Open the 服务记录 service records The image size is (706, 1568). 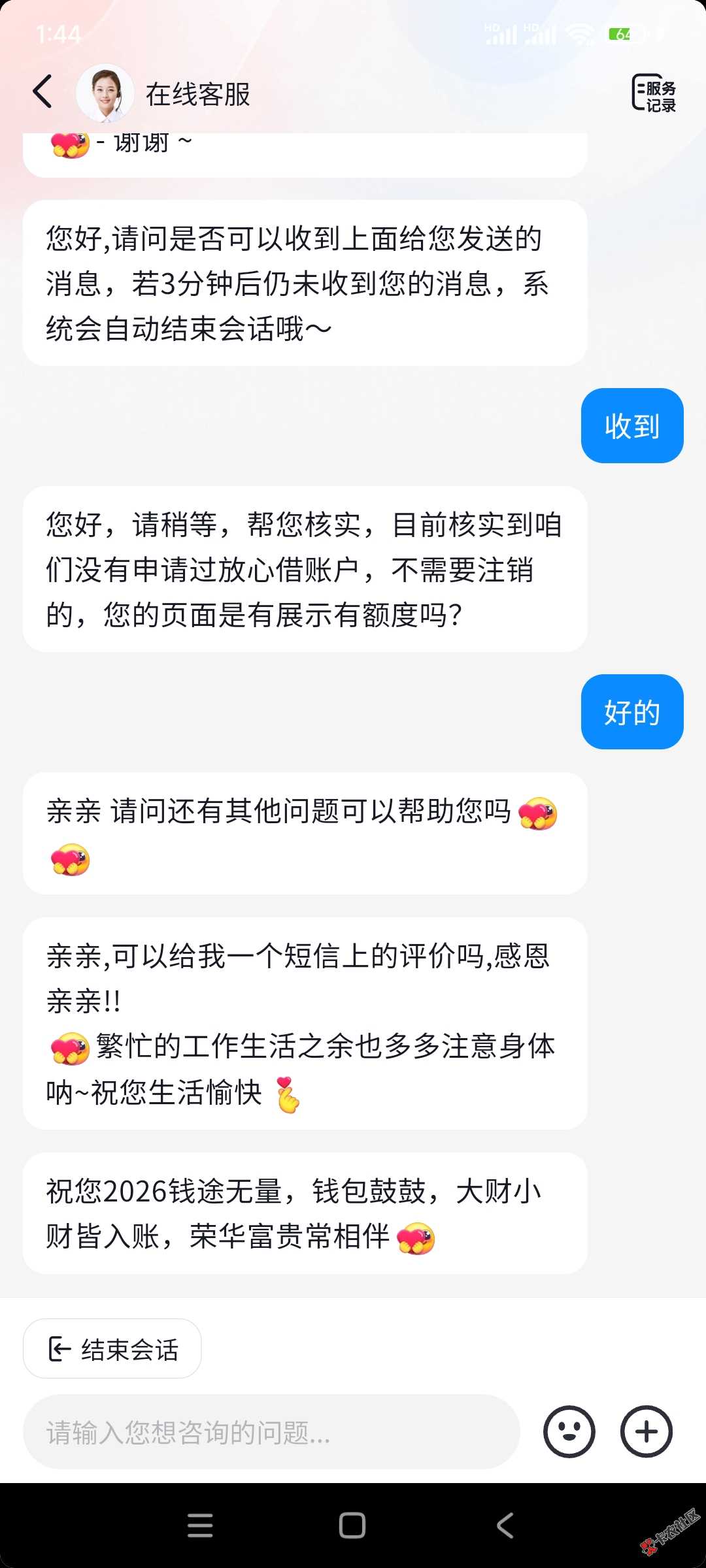click(654, 93)
